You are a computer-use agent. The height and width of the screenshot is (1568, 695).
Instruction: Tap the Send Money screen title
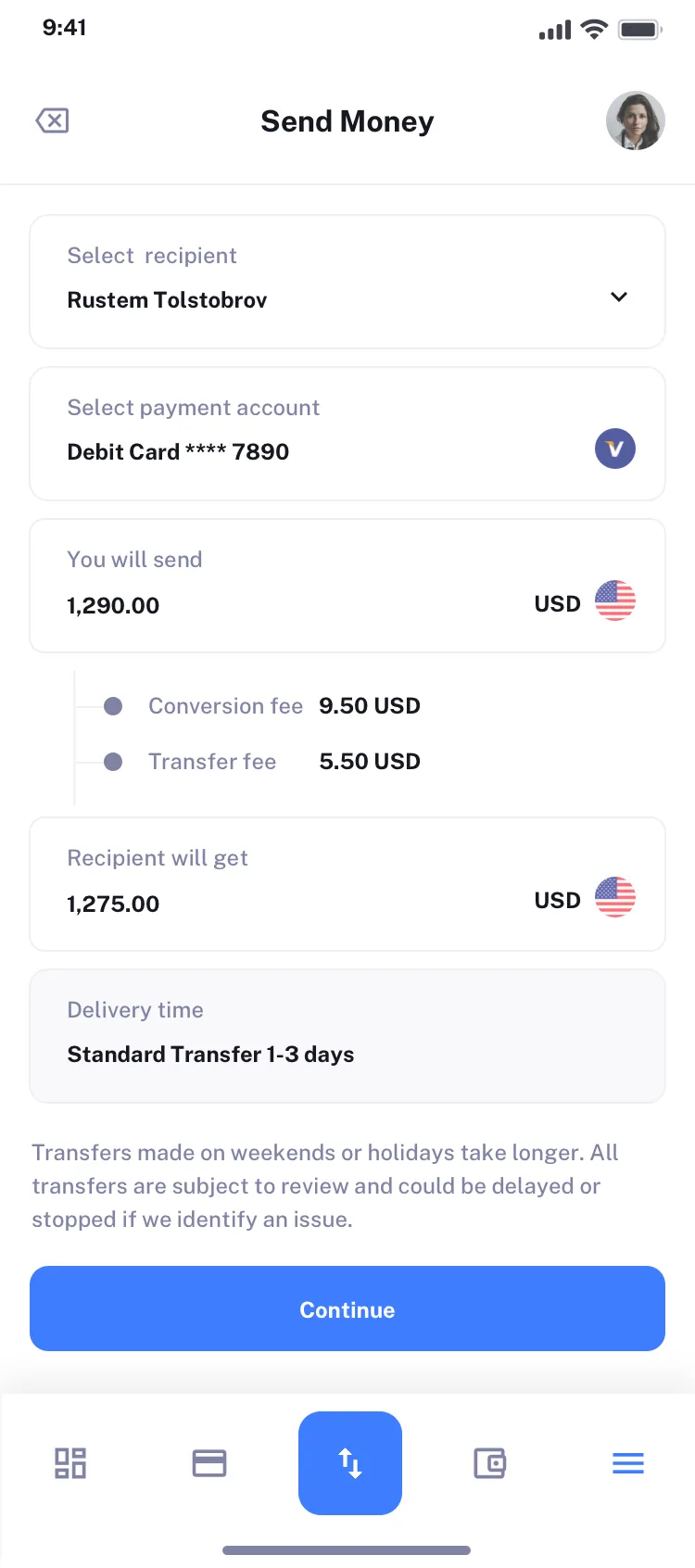(x=347, y=120)
